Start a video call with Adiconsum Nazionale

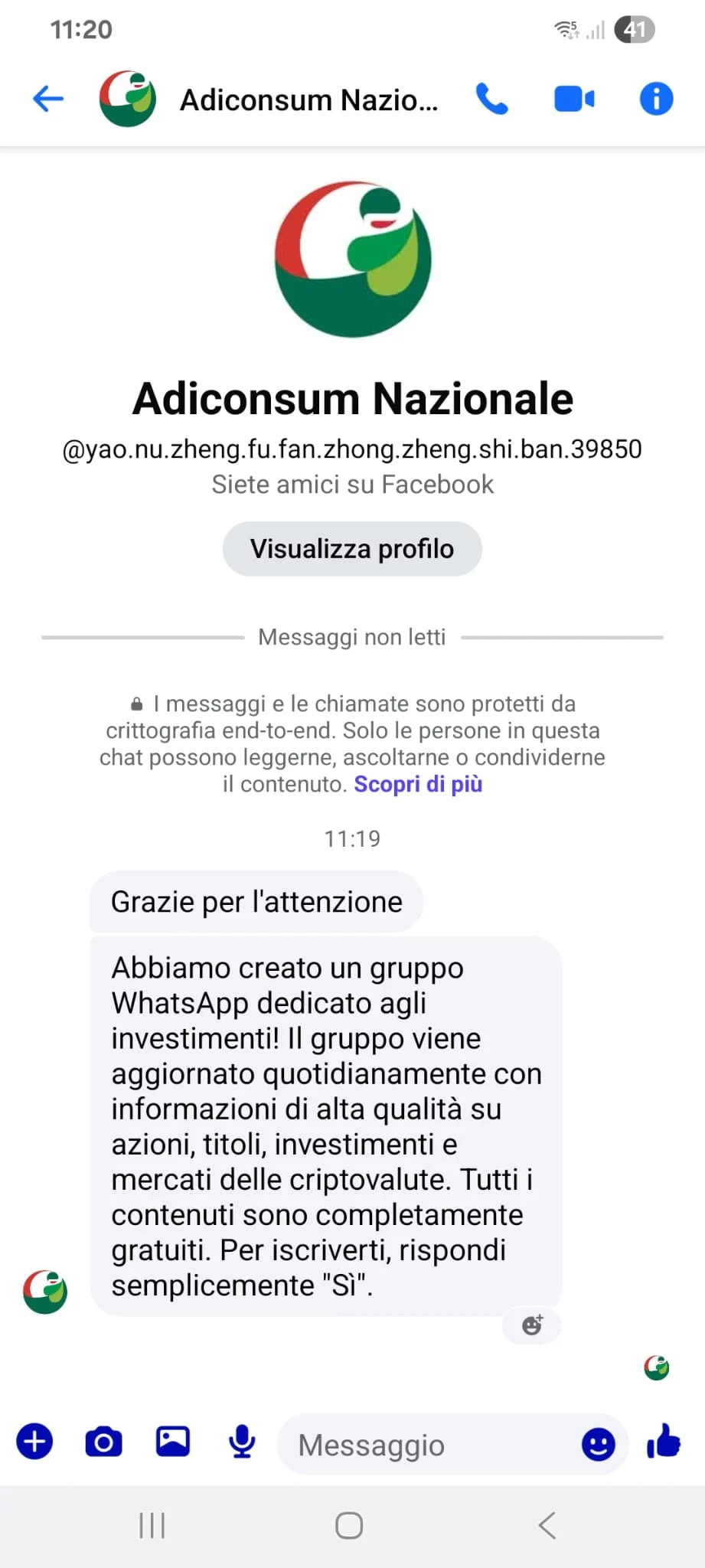click(573, 99)
